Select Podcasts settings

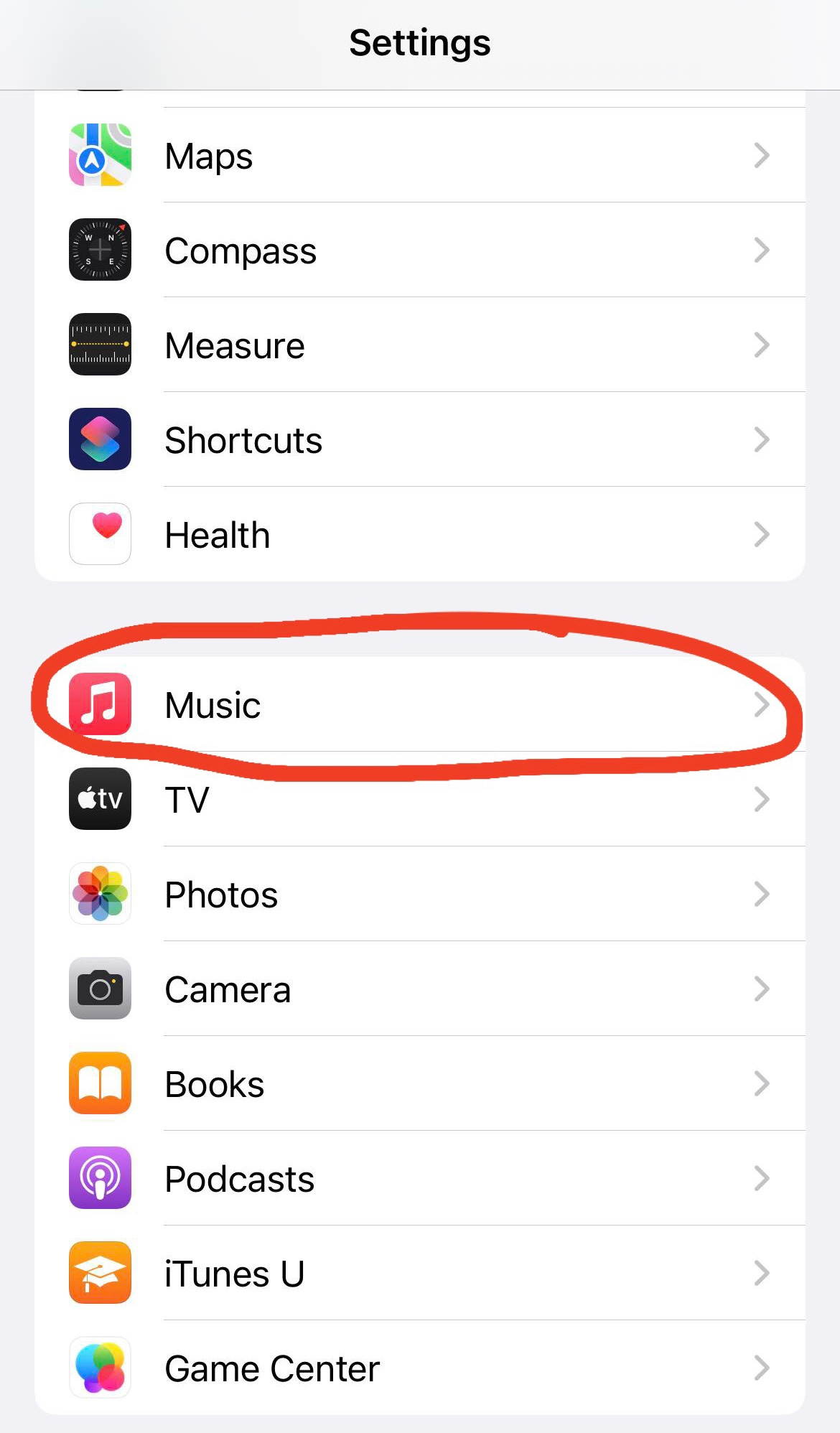pyautogui.click(x=420, y=1178)
